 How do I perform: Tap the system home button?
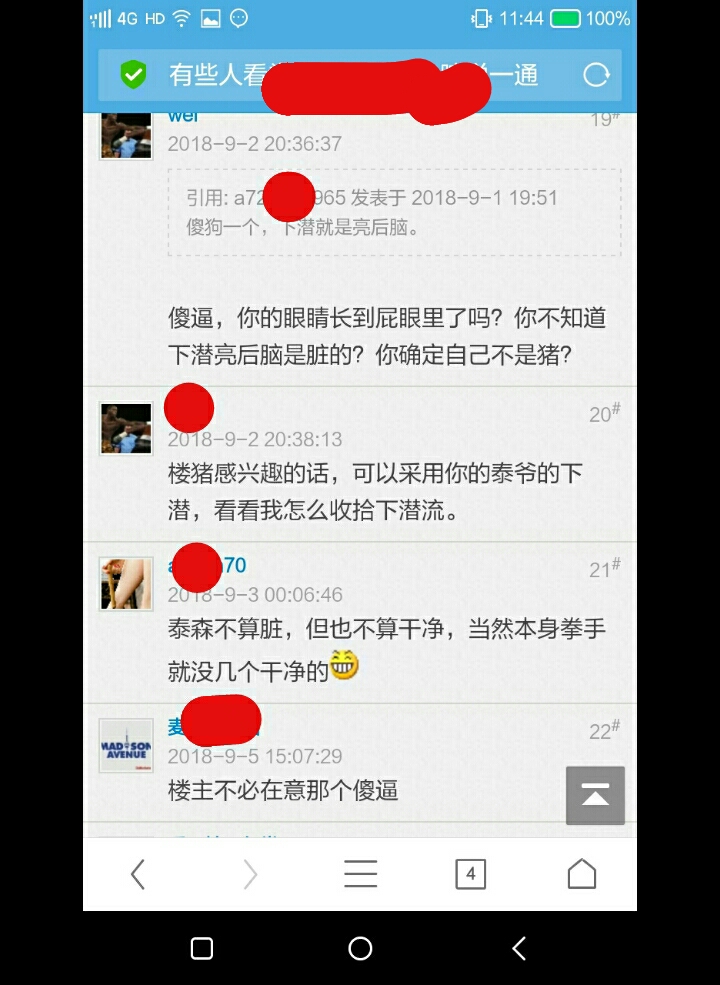[360, 949]
